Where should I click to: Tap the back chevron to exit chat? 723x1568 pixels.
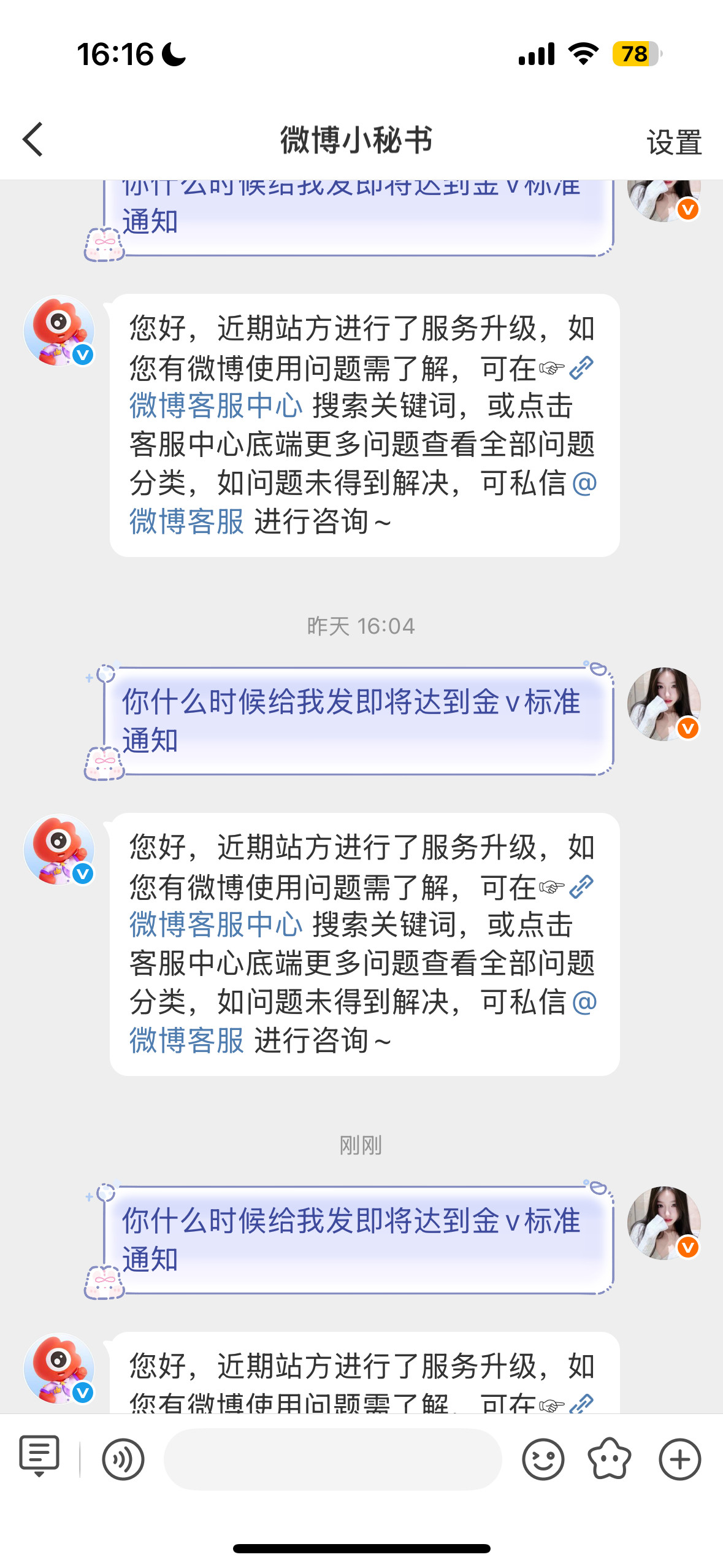(x=34, y=139)
